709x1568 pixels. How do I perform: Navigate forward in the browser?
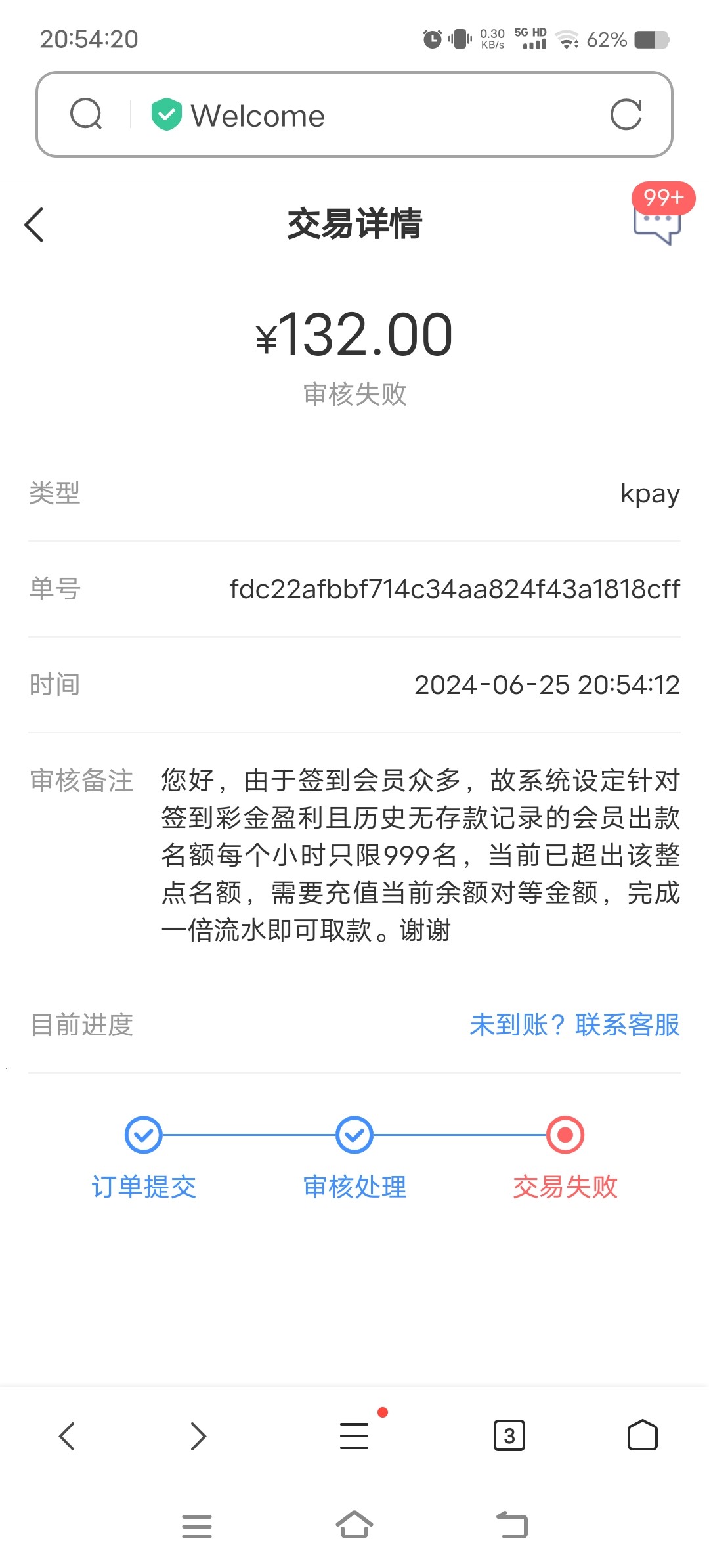[x=198, y=1436]
